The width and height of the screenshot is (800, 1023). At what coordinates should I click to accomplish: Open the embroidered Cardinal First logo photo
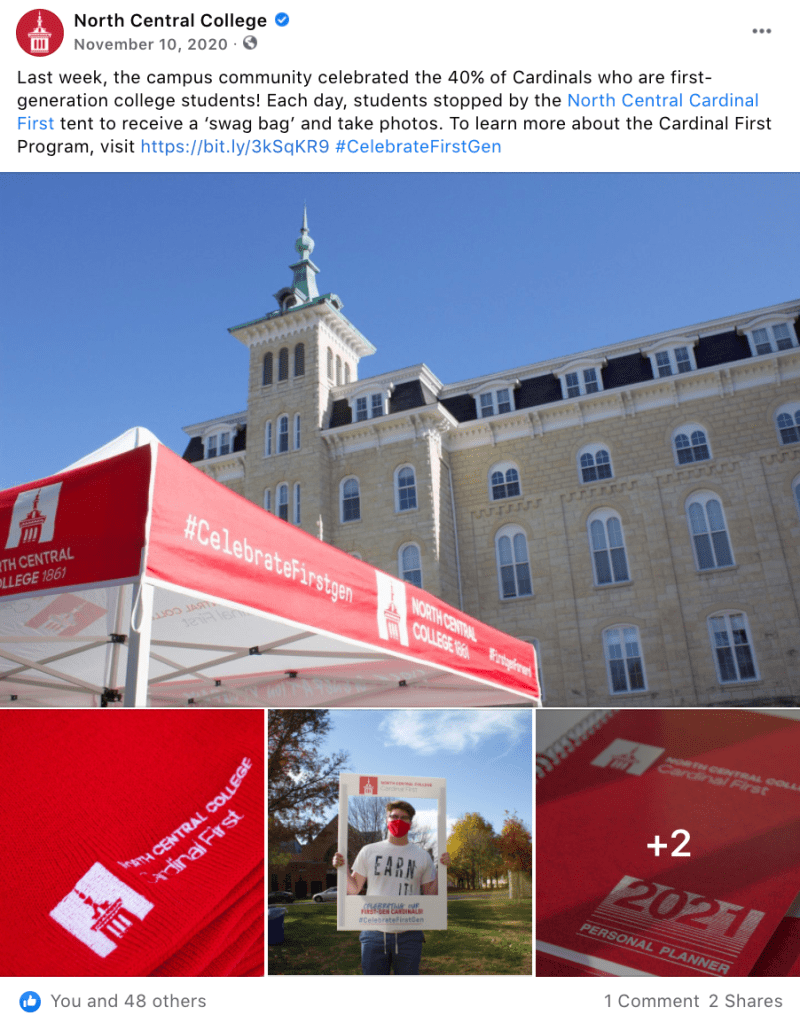click(x=132, y=843)
